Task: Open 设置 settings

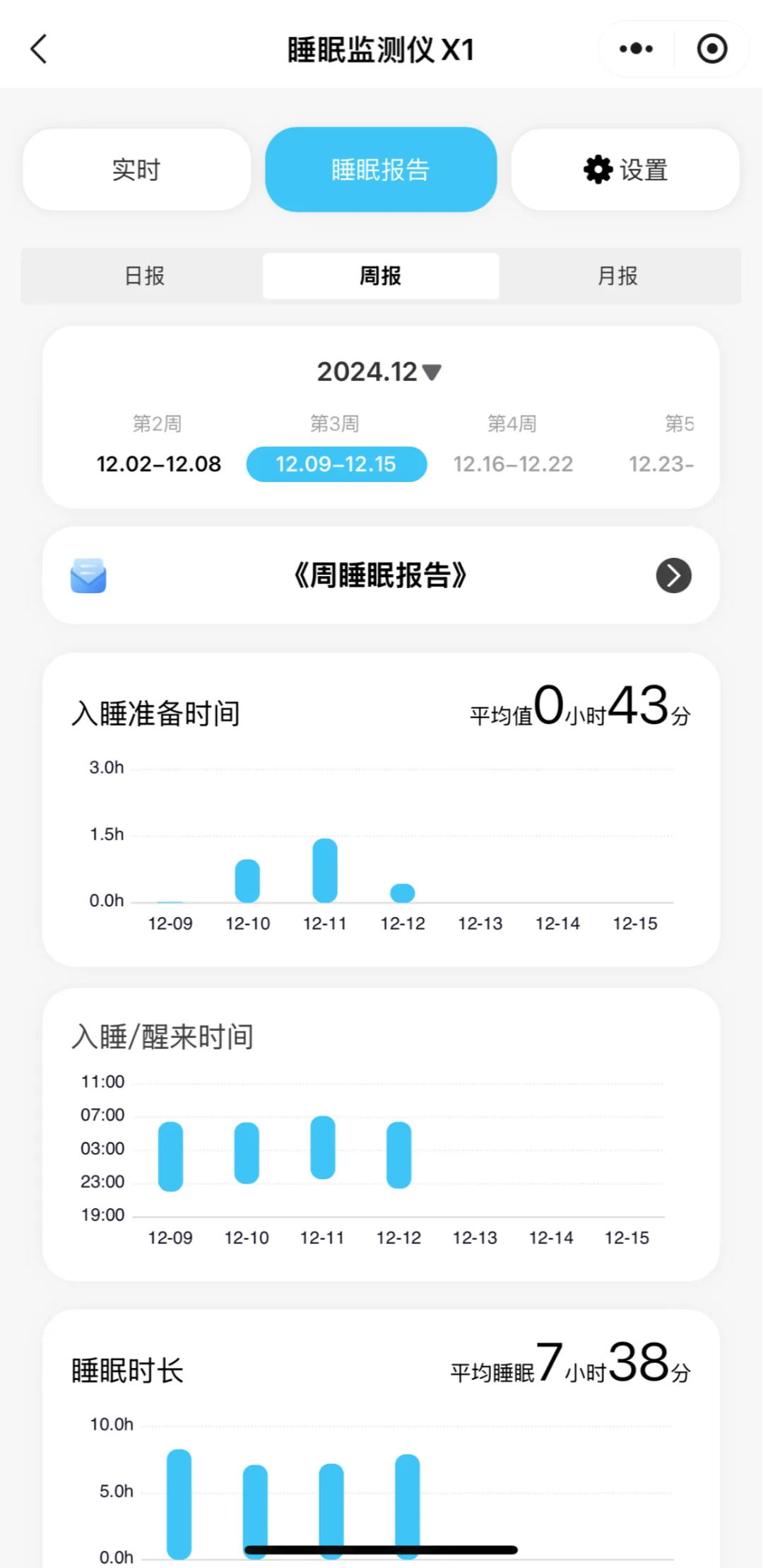Action: click(x=625, y=170)
